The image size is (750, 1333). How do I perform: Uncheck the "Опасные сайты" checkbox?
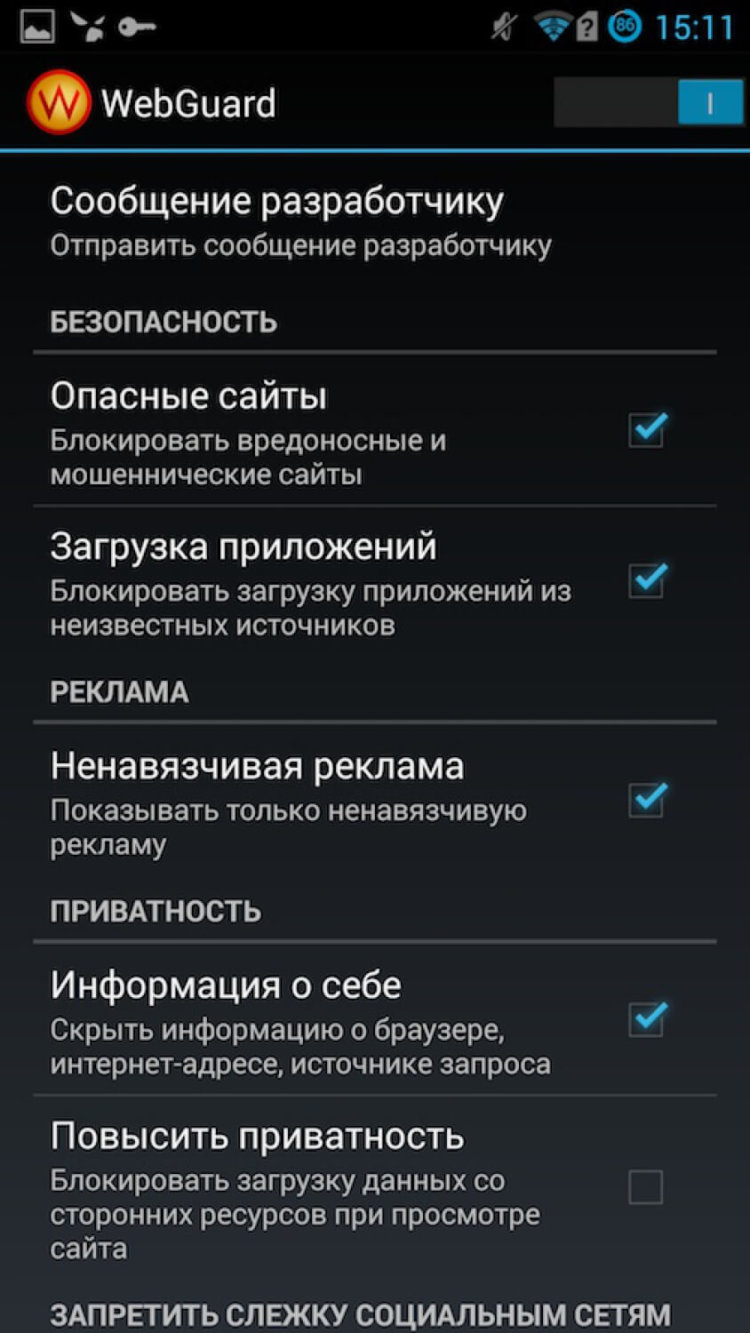645,426
